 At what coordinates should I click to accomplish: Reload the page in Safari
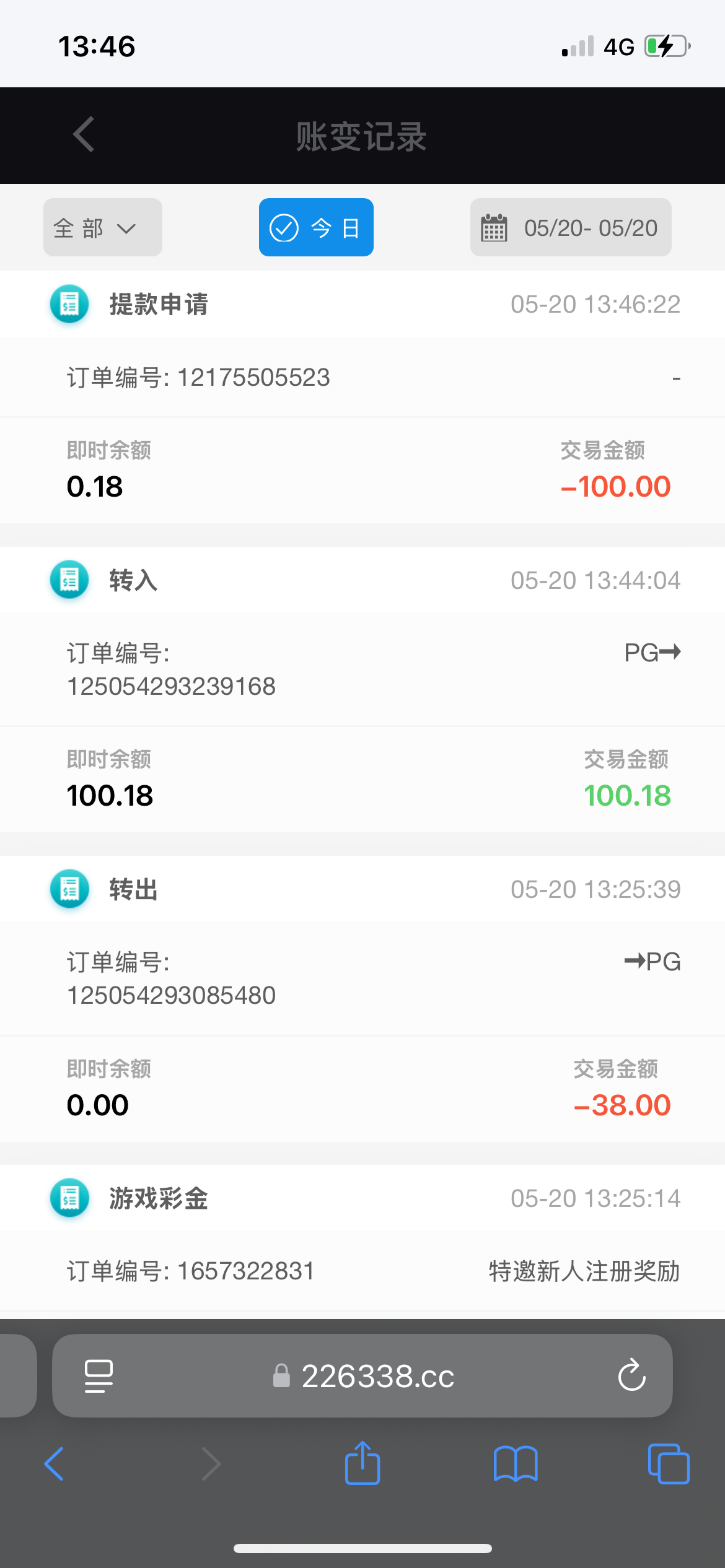632,1376
